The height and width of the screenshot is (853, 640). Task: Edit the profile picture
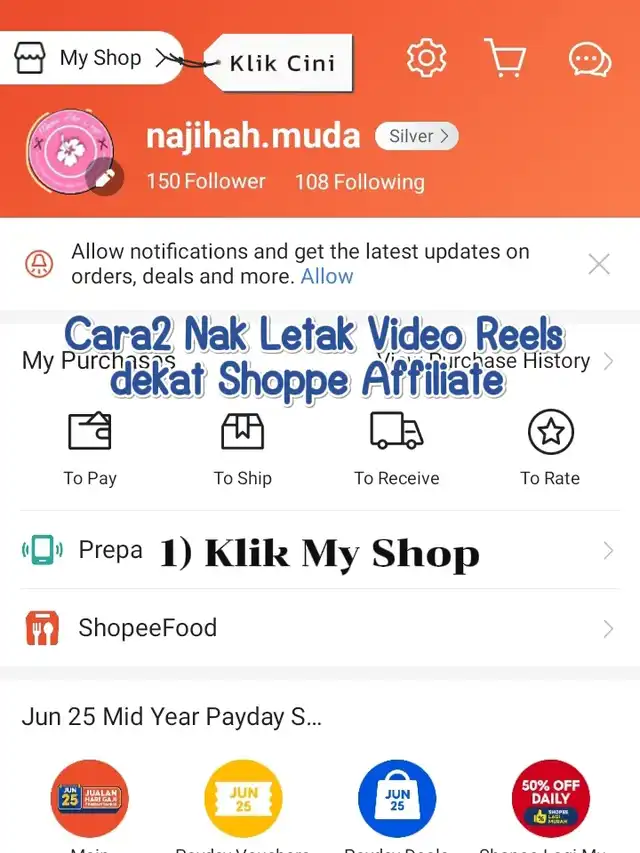coord(104,179)
